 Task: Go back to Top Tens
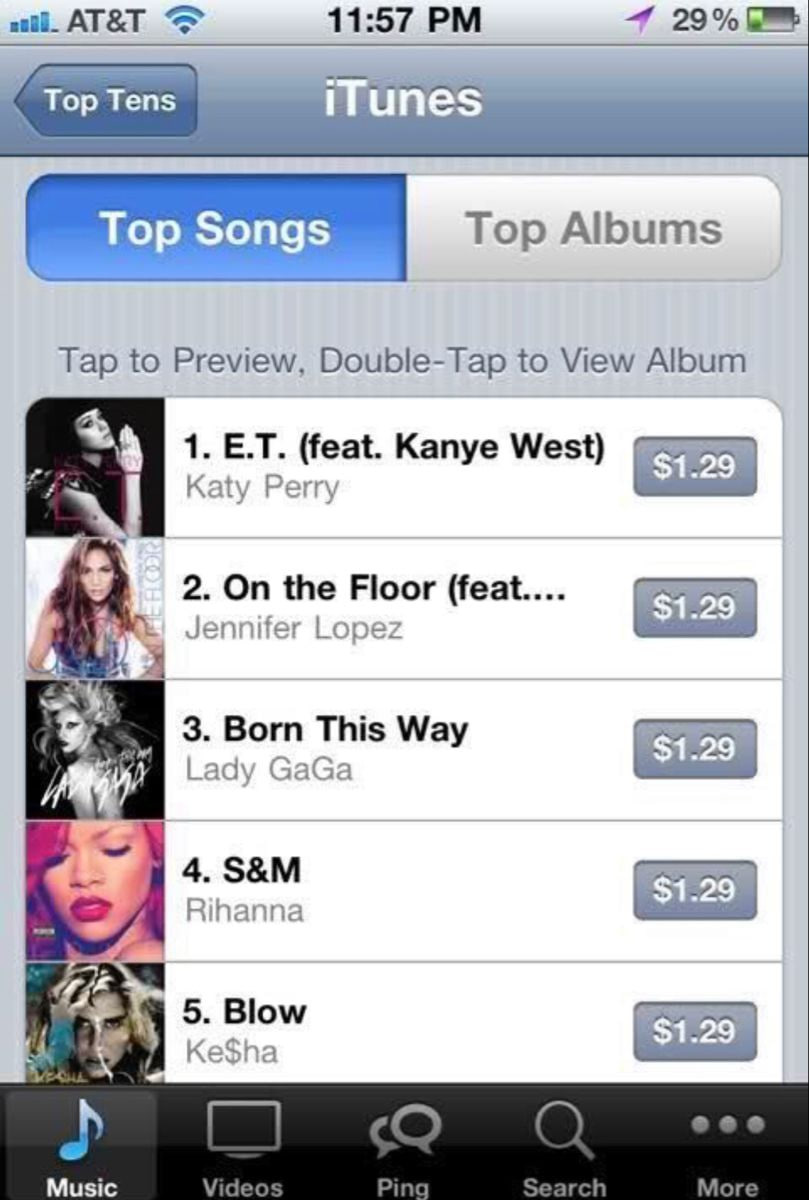pyautogui.click(x=106, y=100)
